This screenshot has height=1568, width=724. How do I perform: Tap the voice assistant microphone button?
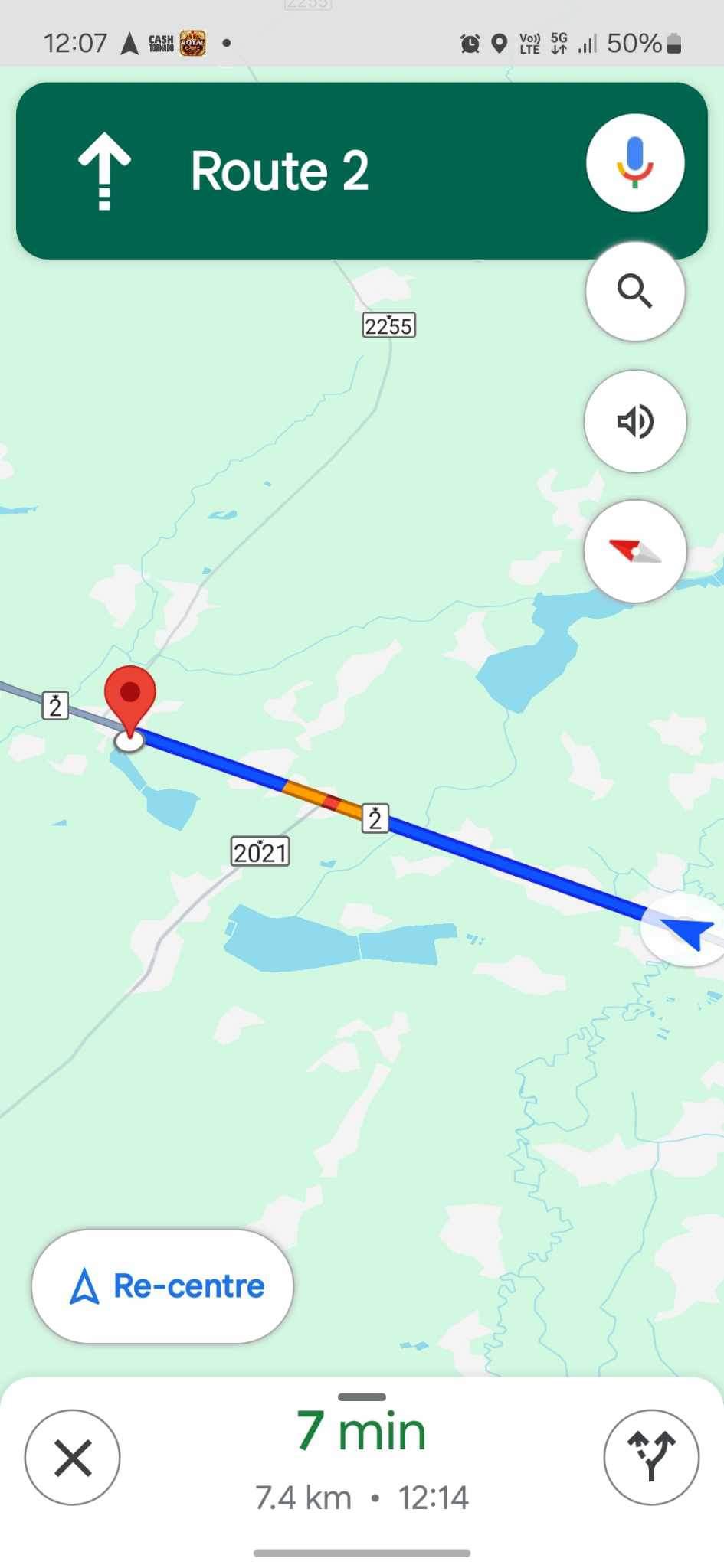pos(634,163)
